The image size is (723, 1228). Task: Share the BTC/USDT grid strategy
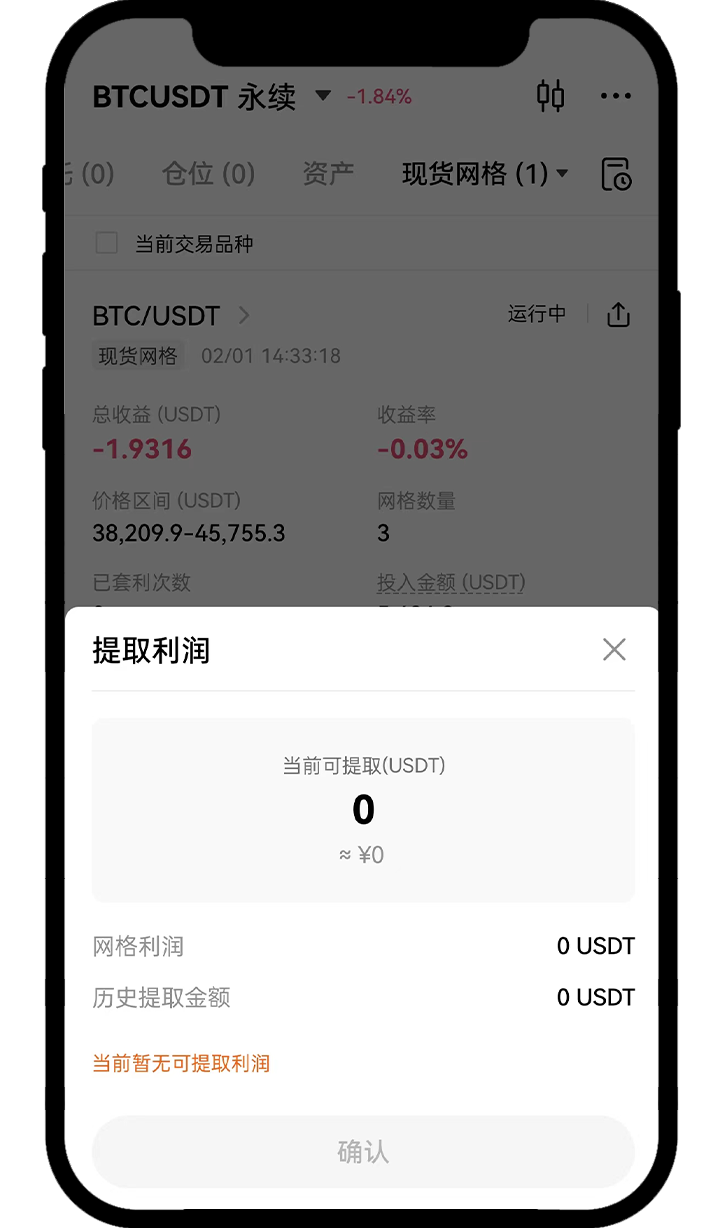click(618, 315)
